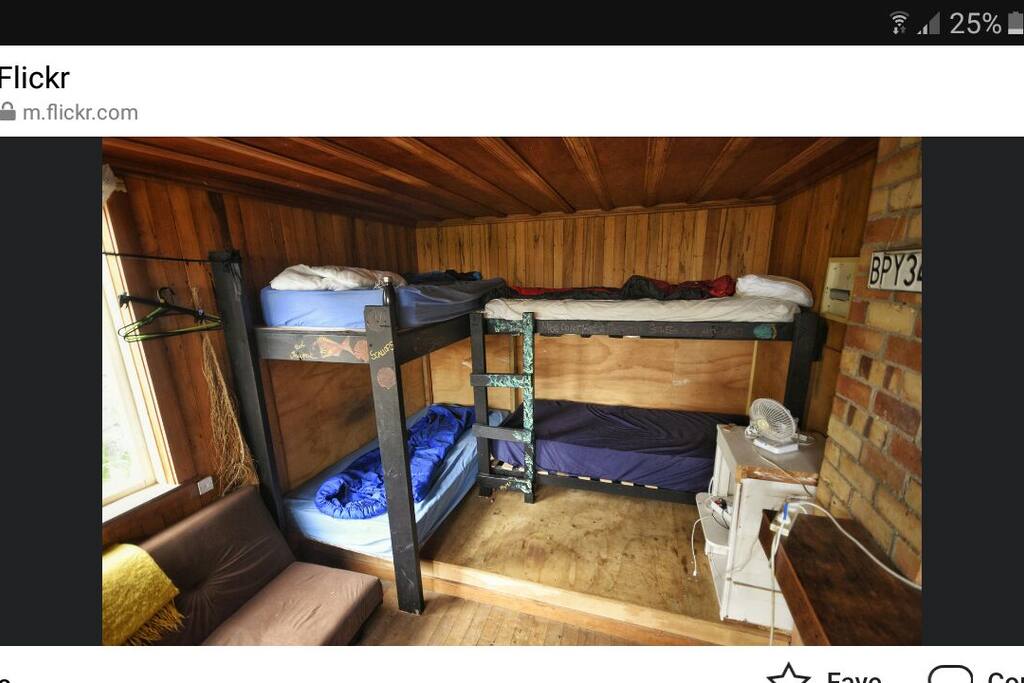Open the bunk bed photo full view
Viewport: 1024px width, 683px height.
click(511, 390)
